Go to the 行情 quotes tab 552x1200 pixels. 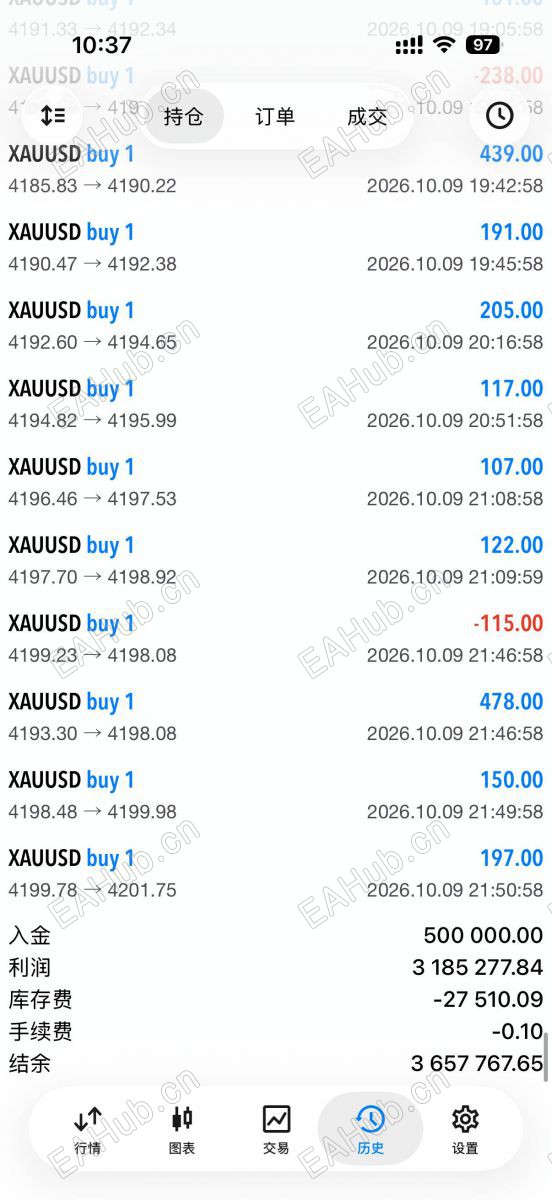[88, 1130]
